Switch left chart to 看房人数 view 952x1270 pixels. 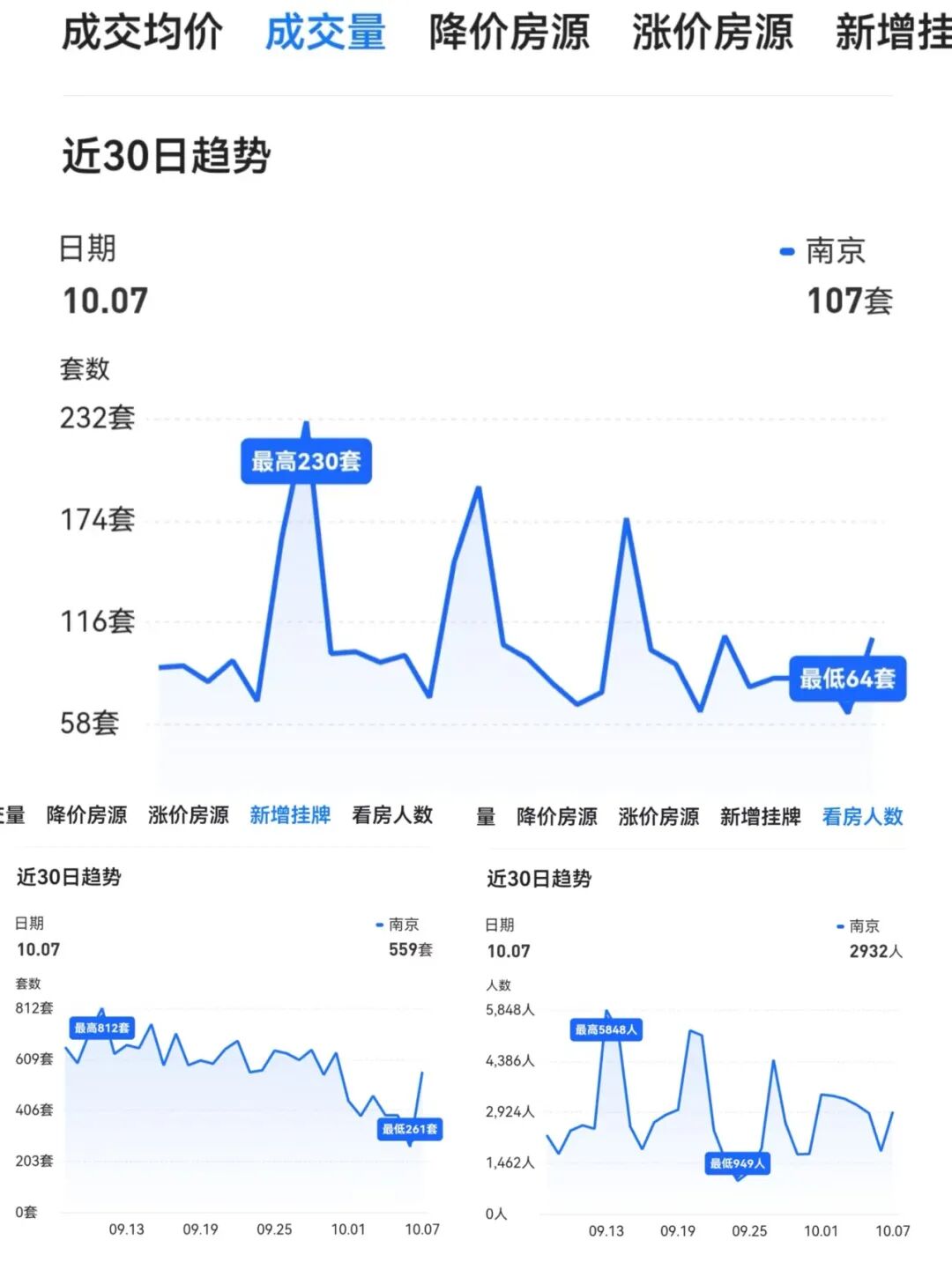(394, 816)
